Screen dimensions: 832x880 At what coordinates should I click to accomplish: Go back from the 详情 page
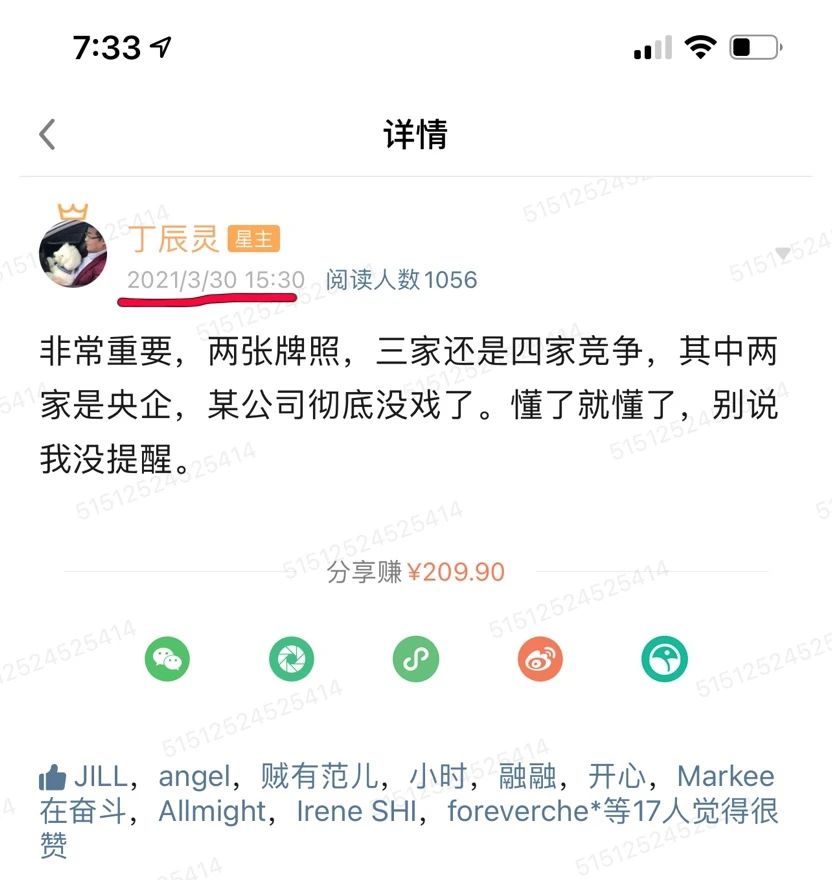coord(47,134)
